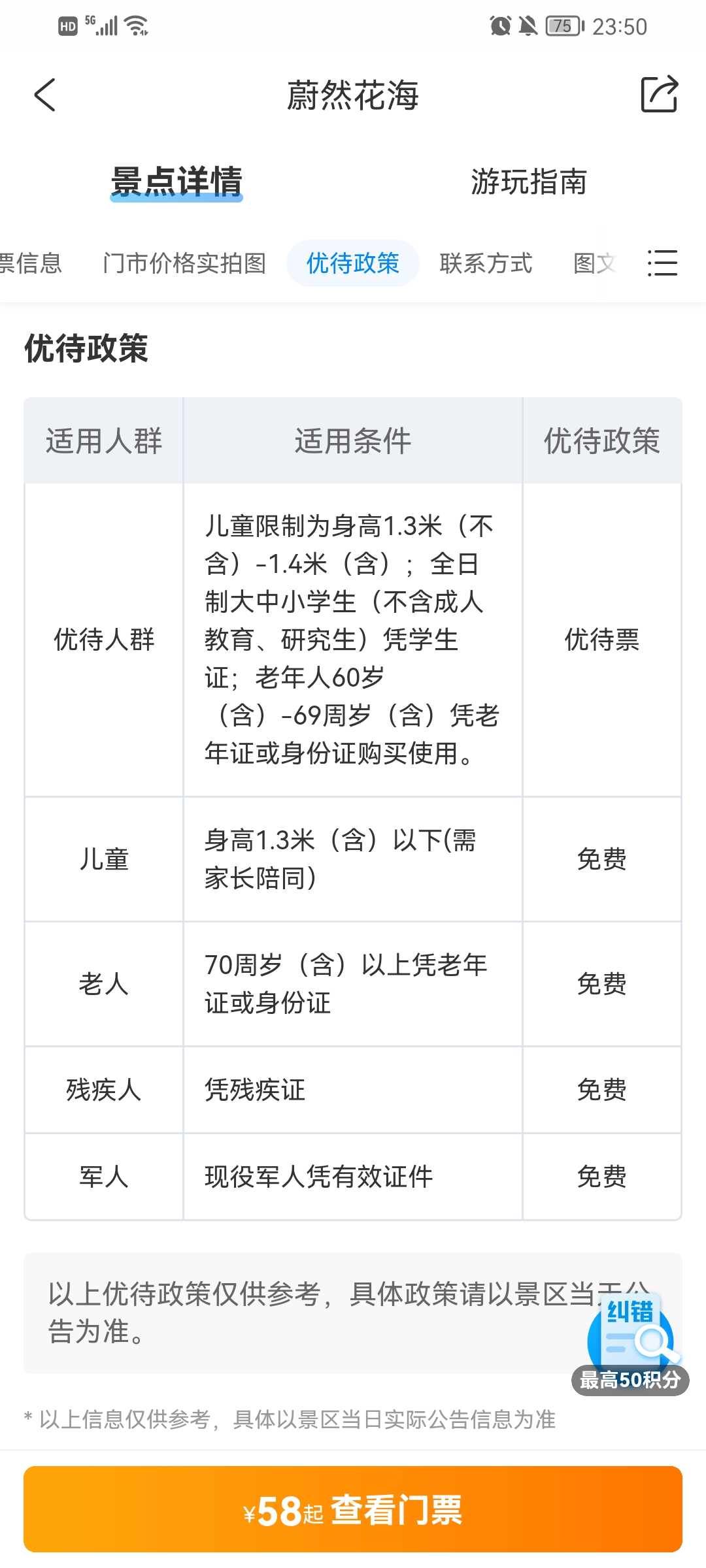Select the 优待政策 section chip
This screenshot has height=1568, width=706.
pos(353,263)
